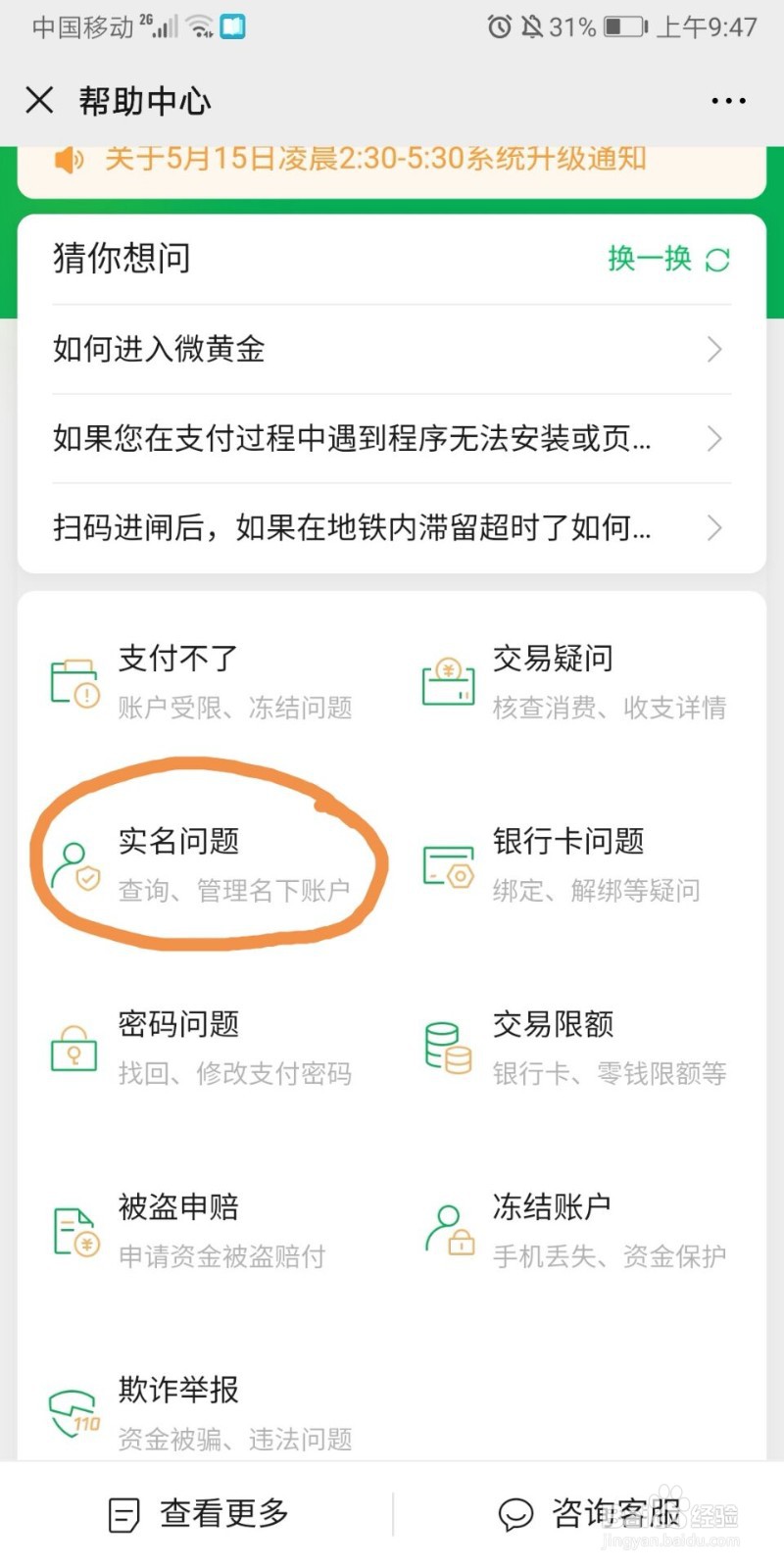
Task: Select the 支付不了 wallet icon
Action: (x=73, y=679)
